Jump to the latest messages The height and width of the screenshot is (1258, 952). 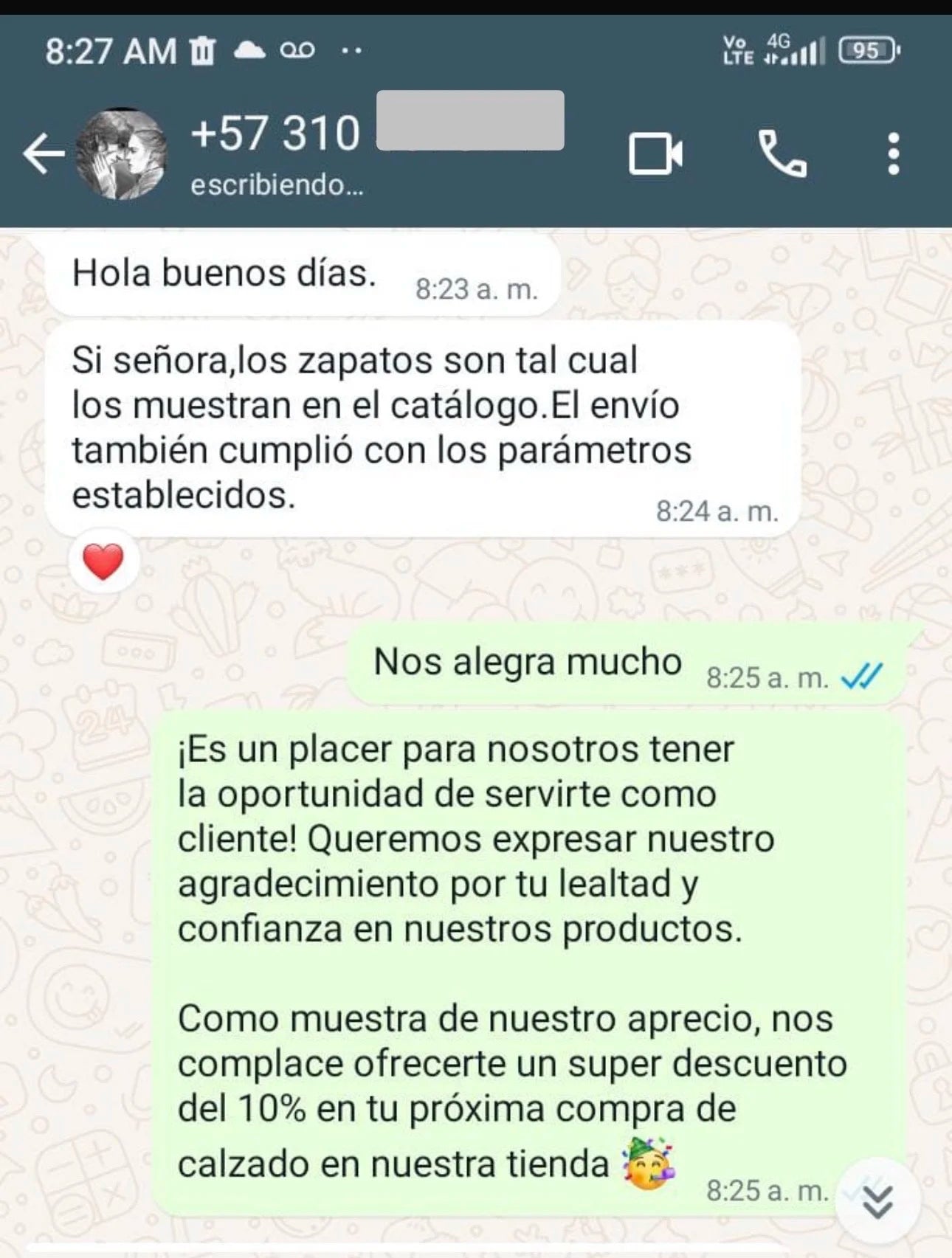pos(877,1201)
